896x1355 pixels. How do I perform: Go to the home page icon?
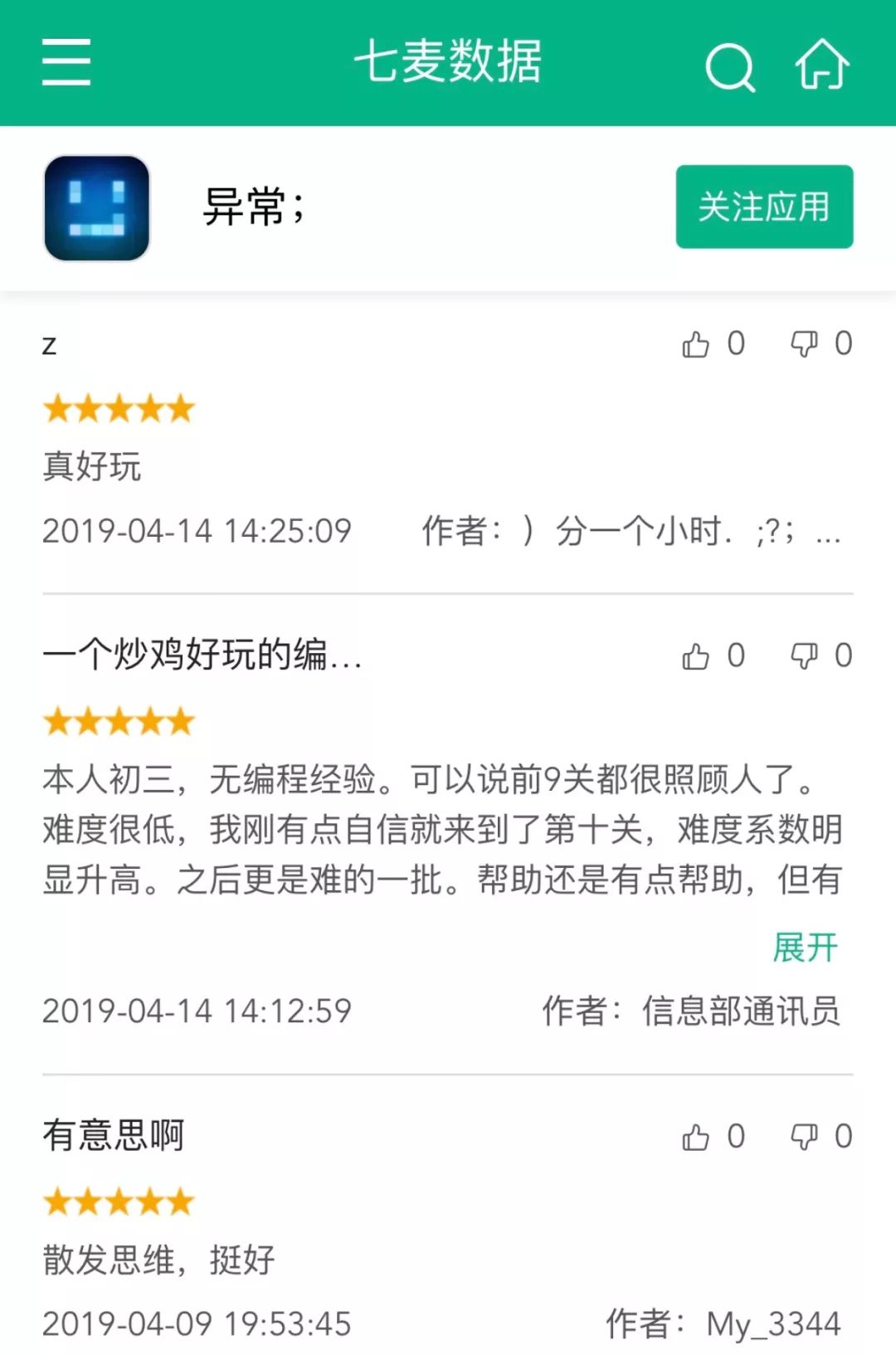822,64
